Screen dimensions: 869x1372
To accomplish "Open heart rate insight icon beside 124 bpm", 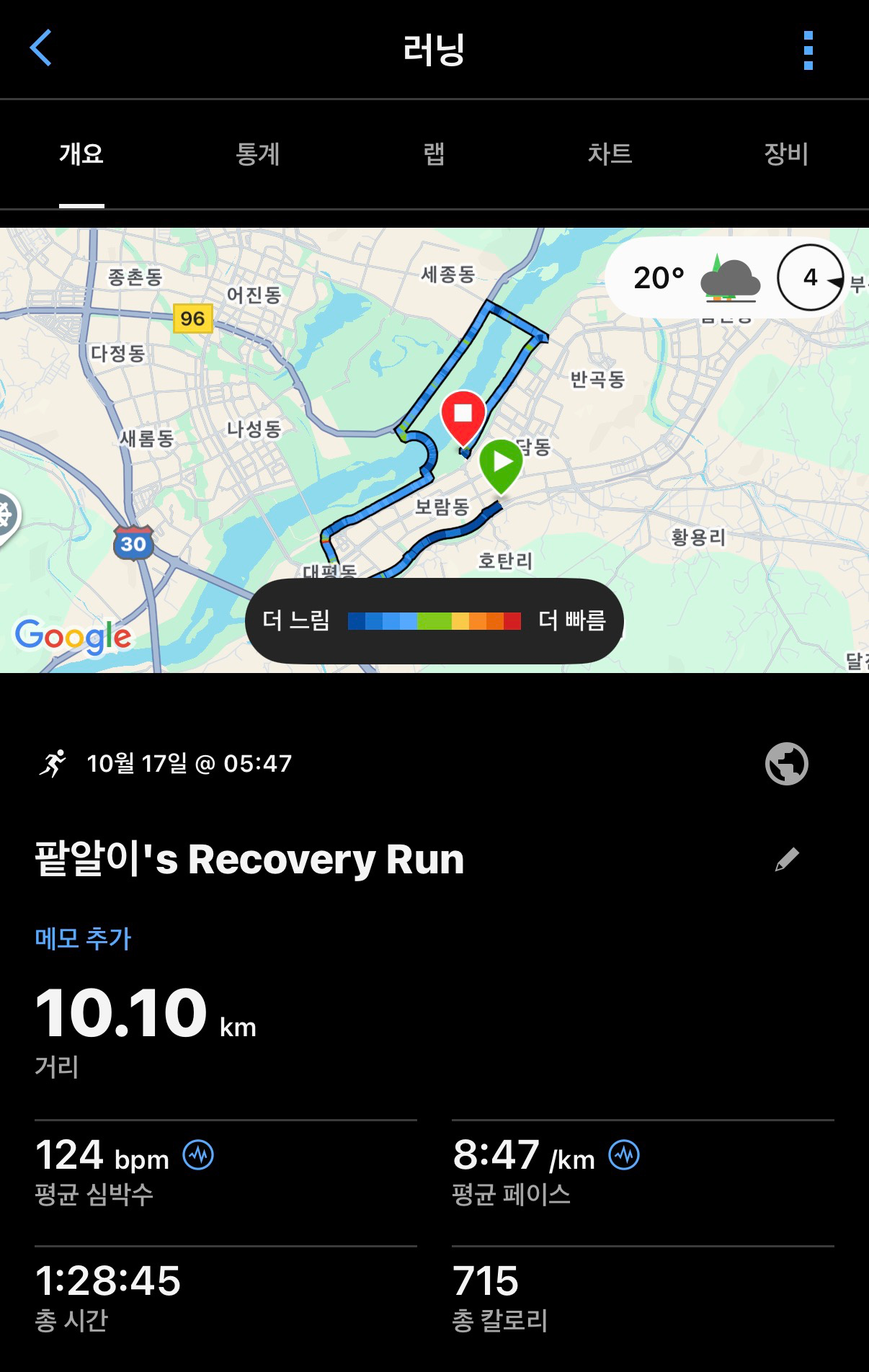I will pos(198,1155).
